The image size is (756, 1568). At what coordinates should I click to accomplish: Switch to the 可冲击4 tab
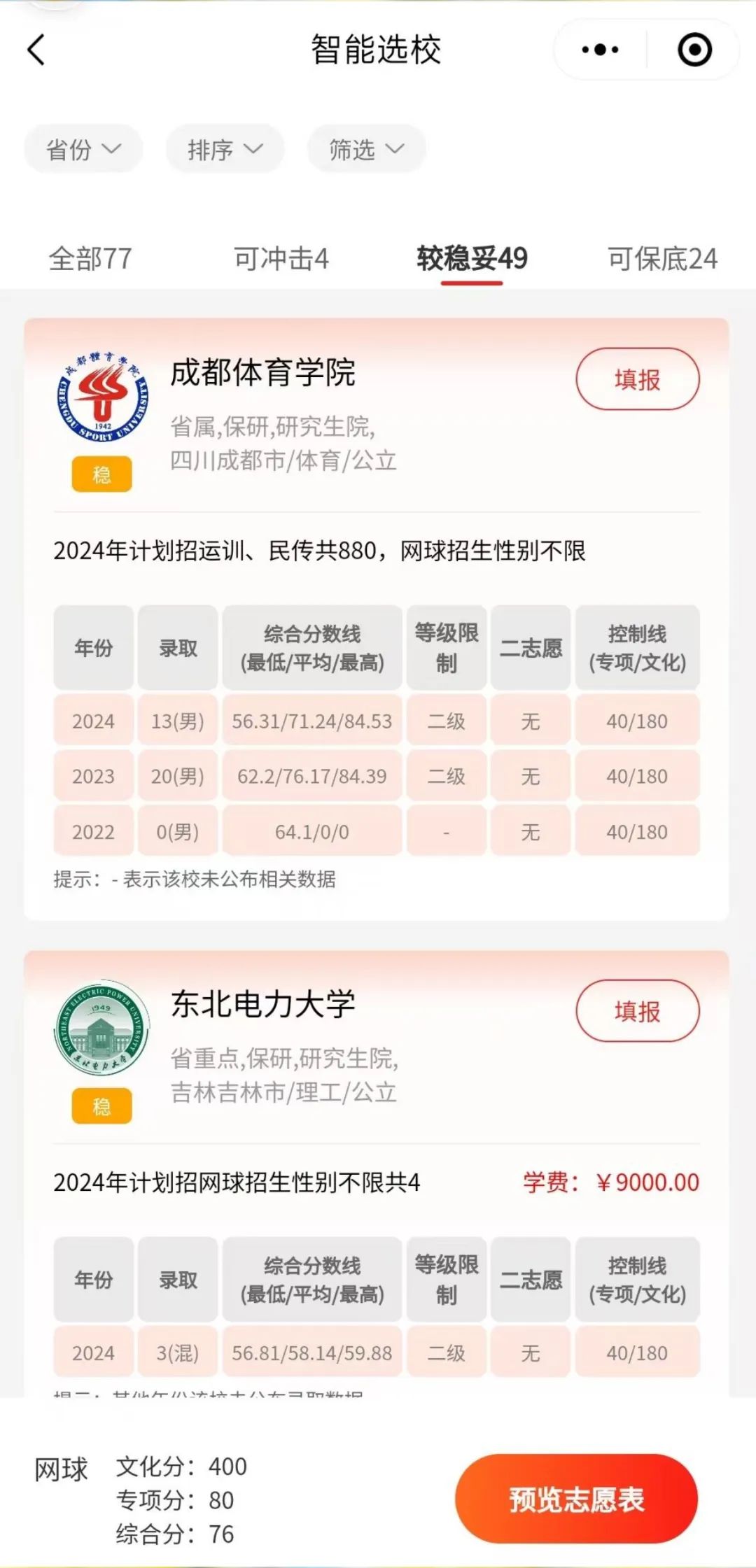point(281,259)
